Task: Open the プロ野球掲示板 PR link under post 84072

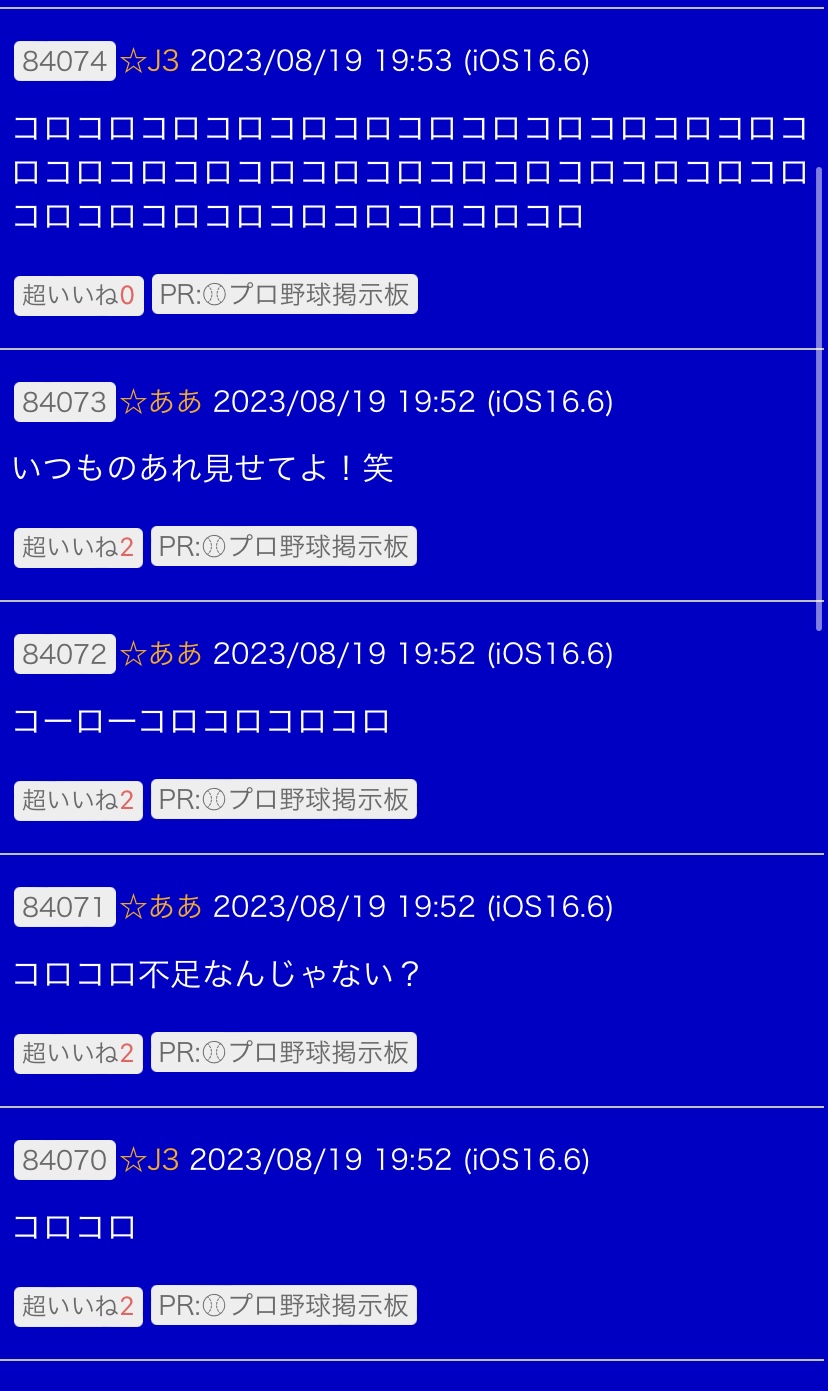Action: (x=284, y=800)
